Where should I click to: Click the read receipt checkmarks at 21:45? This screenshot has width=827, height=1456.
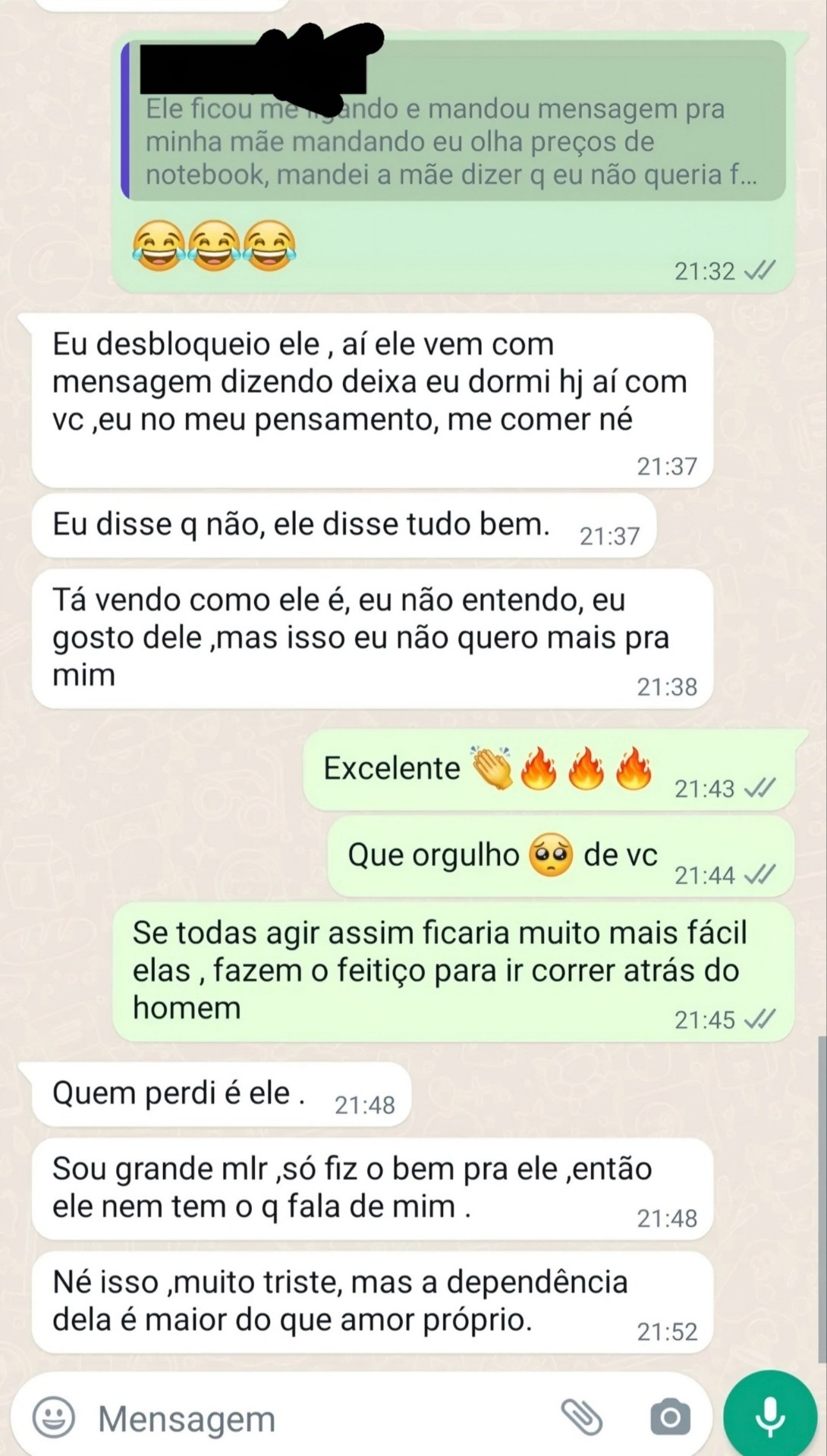click(760, 1019)
